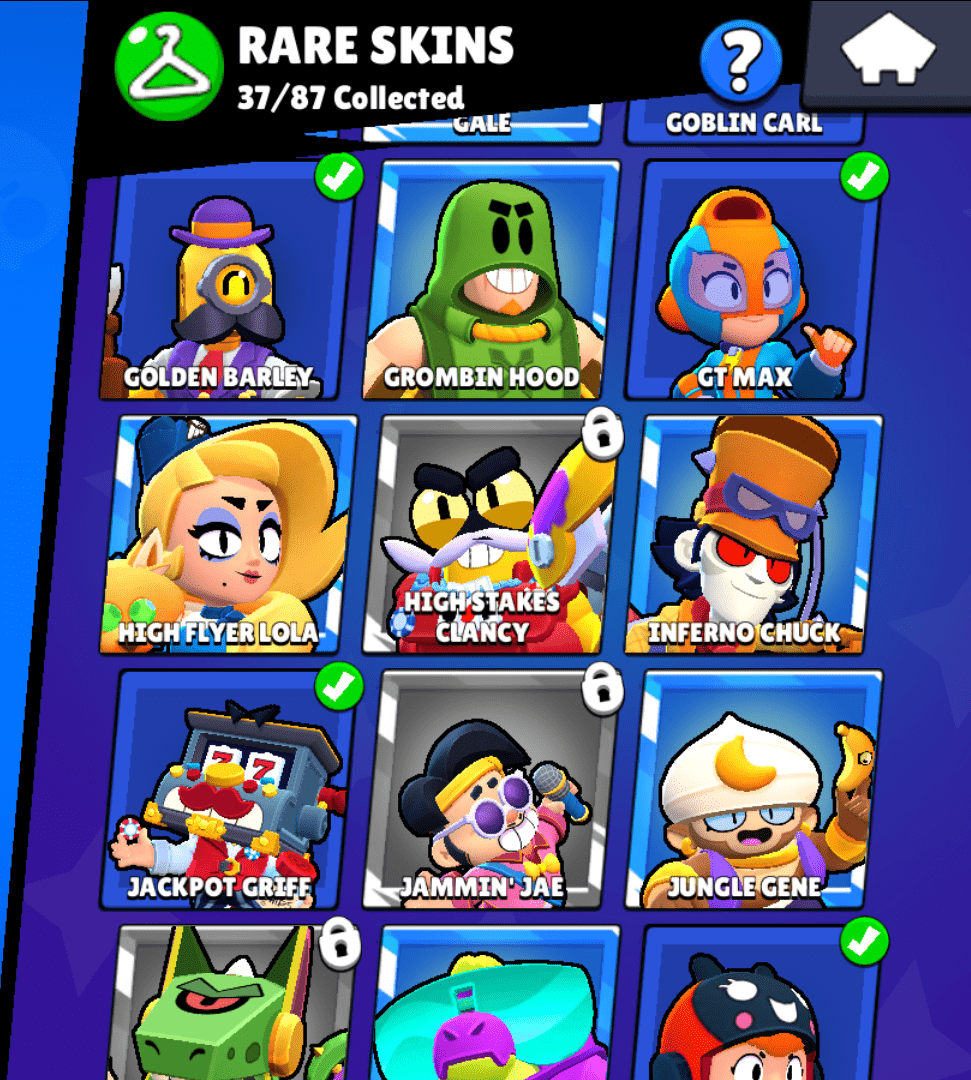Open the High Flyer Lola skin
This screenshot has width=971, height=1080.
click(x=228, y=535)
